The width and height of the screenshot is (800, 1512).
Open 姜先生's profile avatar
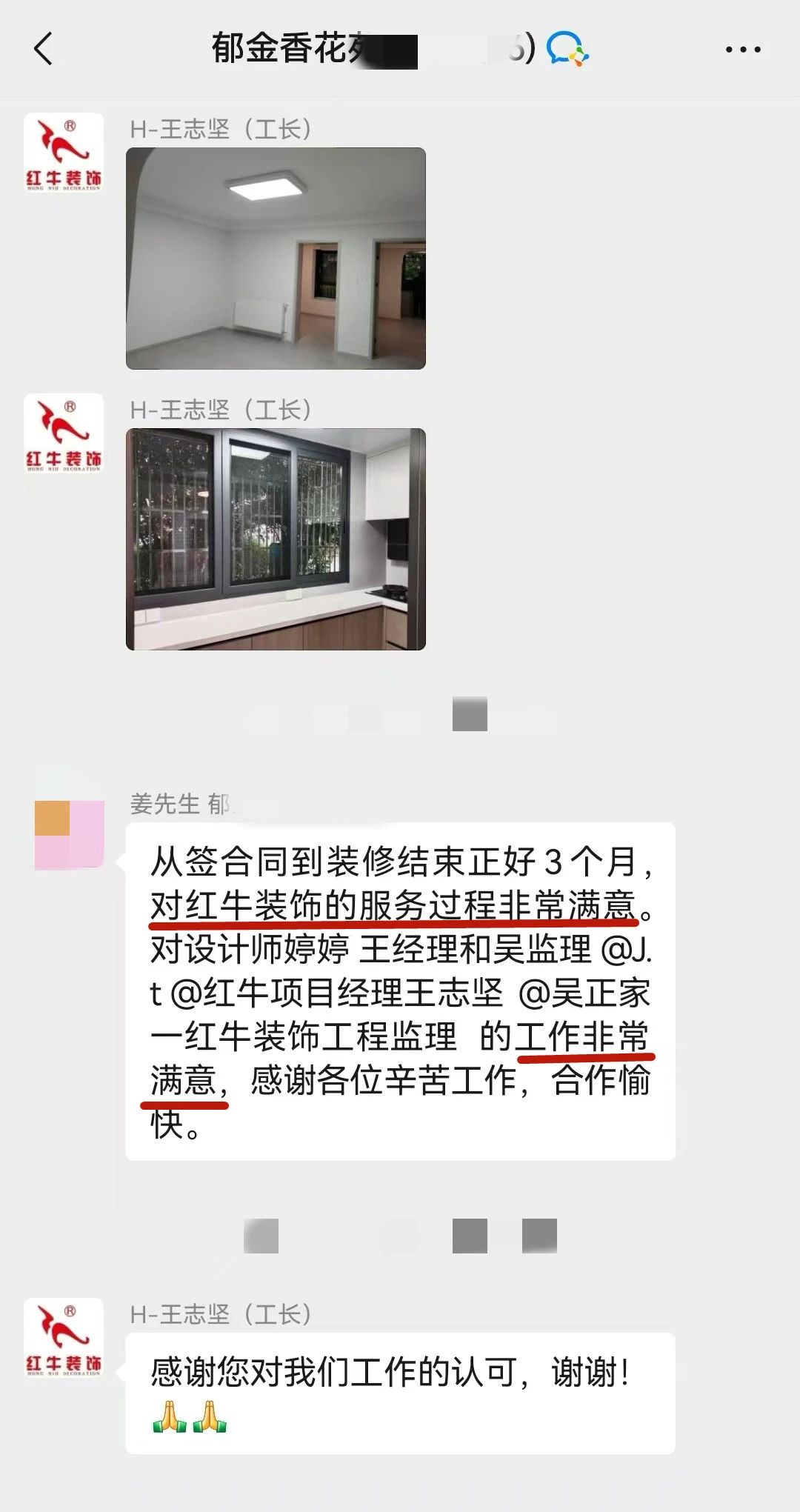[69, 833]
